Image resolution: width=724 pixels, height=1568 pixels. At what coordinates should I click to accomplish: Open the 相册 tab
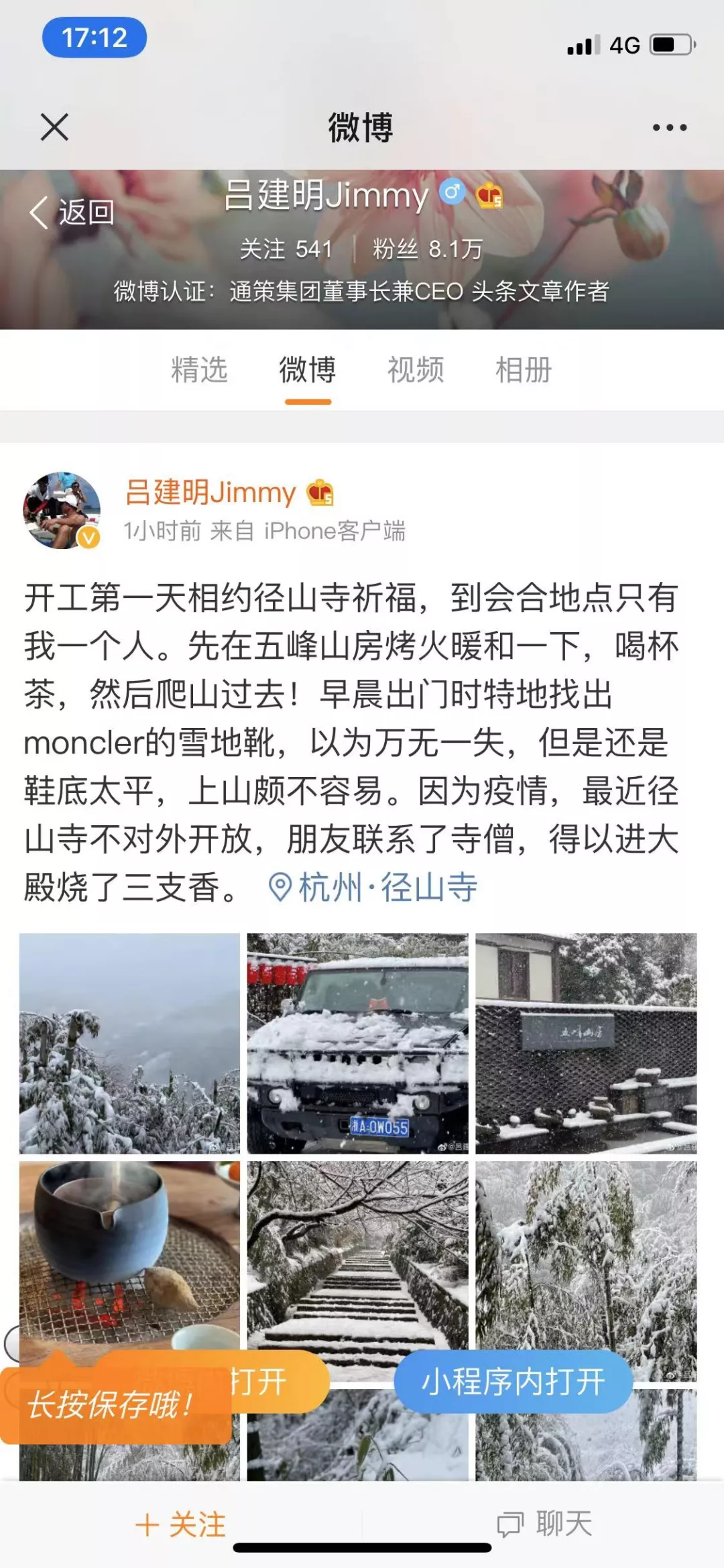coord(524,370)
